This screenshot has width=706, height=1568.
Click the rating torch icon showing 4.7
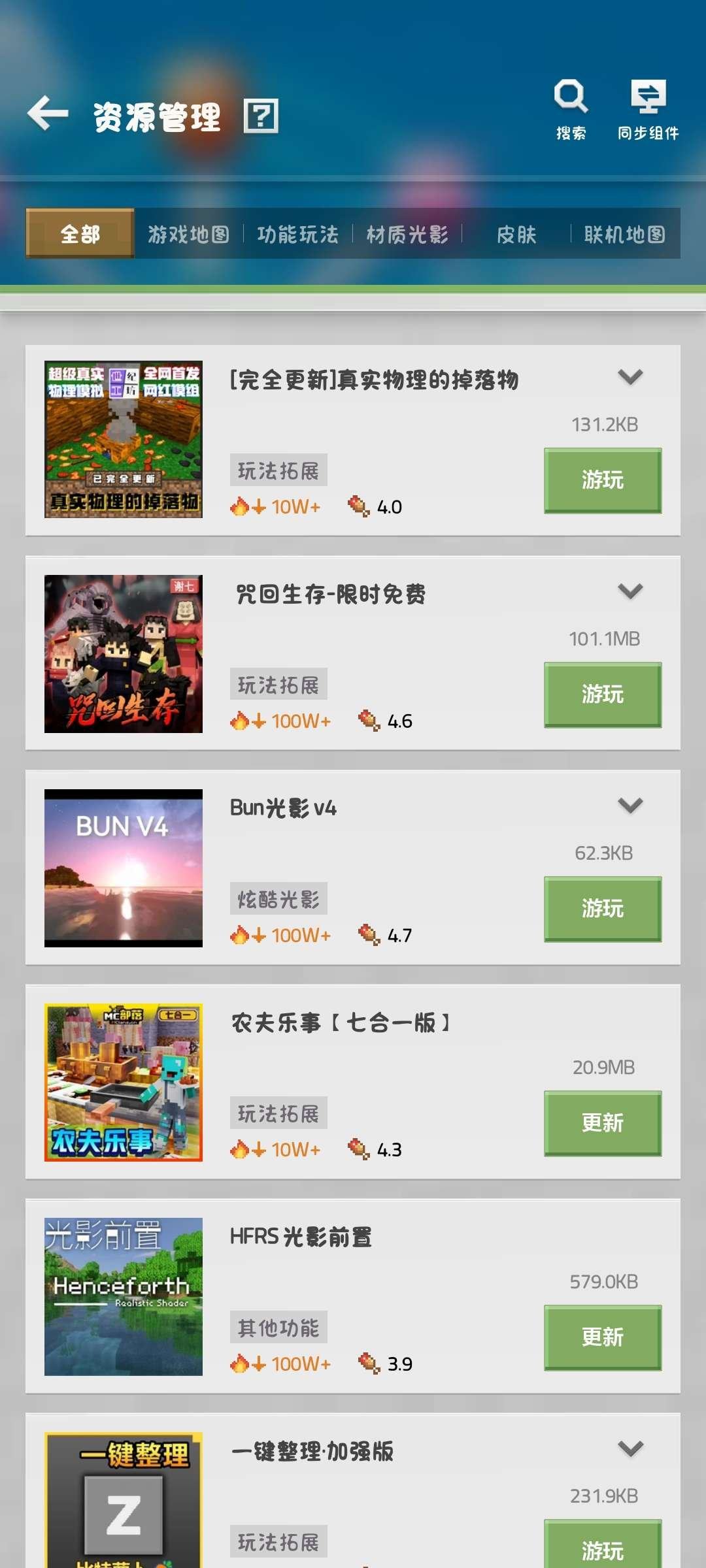click(367, 934)
